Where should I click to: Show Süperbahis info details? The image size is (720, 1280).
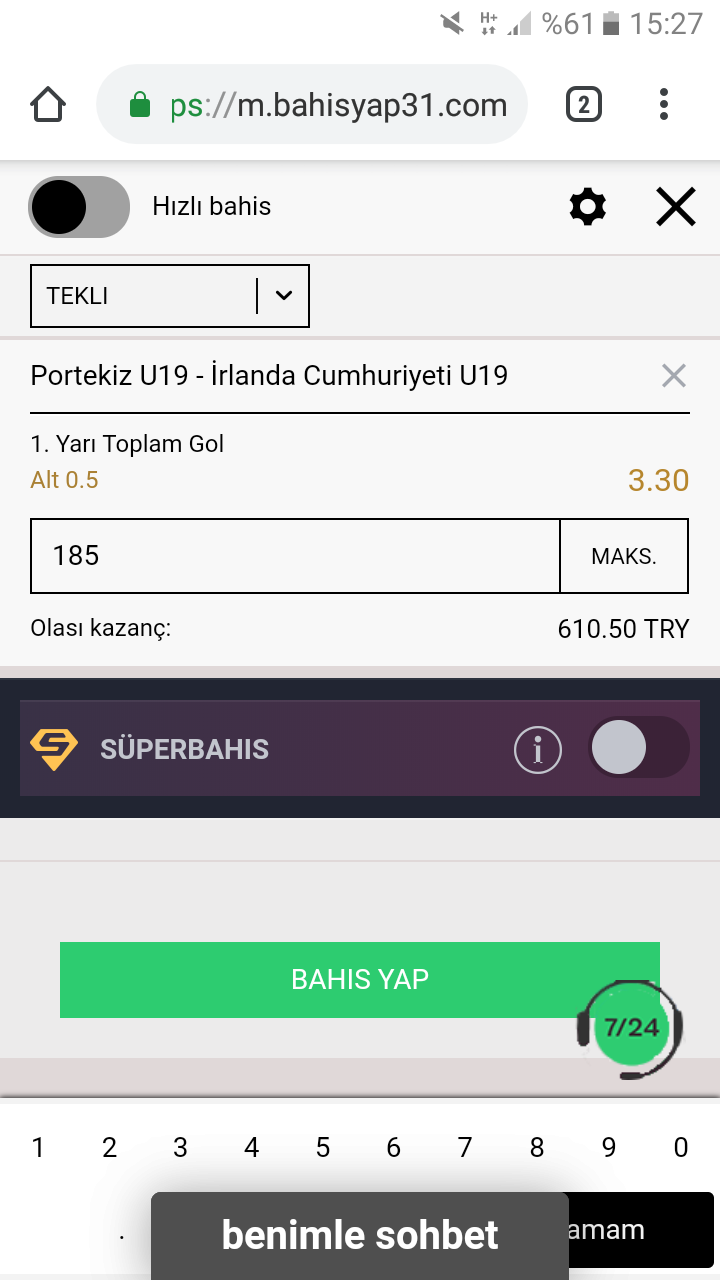(538, 749)
